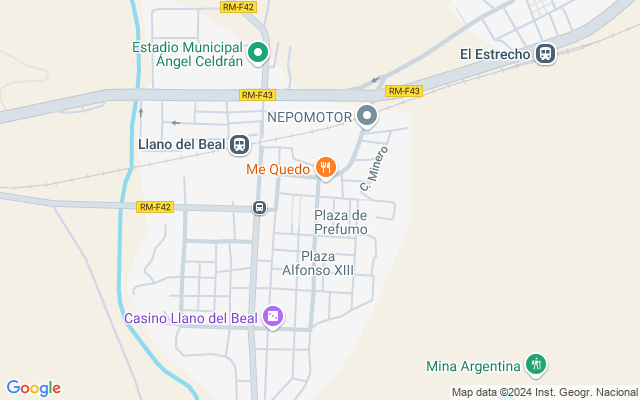Screen dimensions: 640x400
Task: Select the El Estrecho train station marker
Action: [545, 53]
